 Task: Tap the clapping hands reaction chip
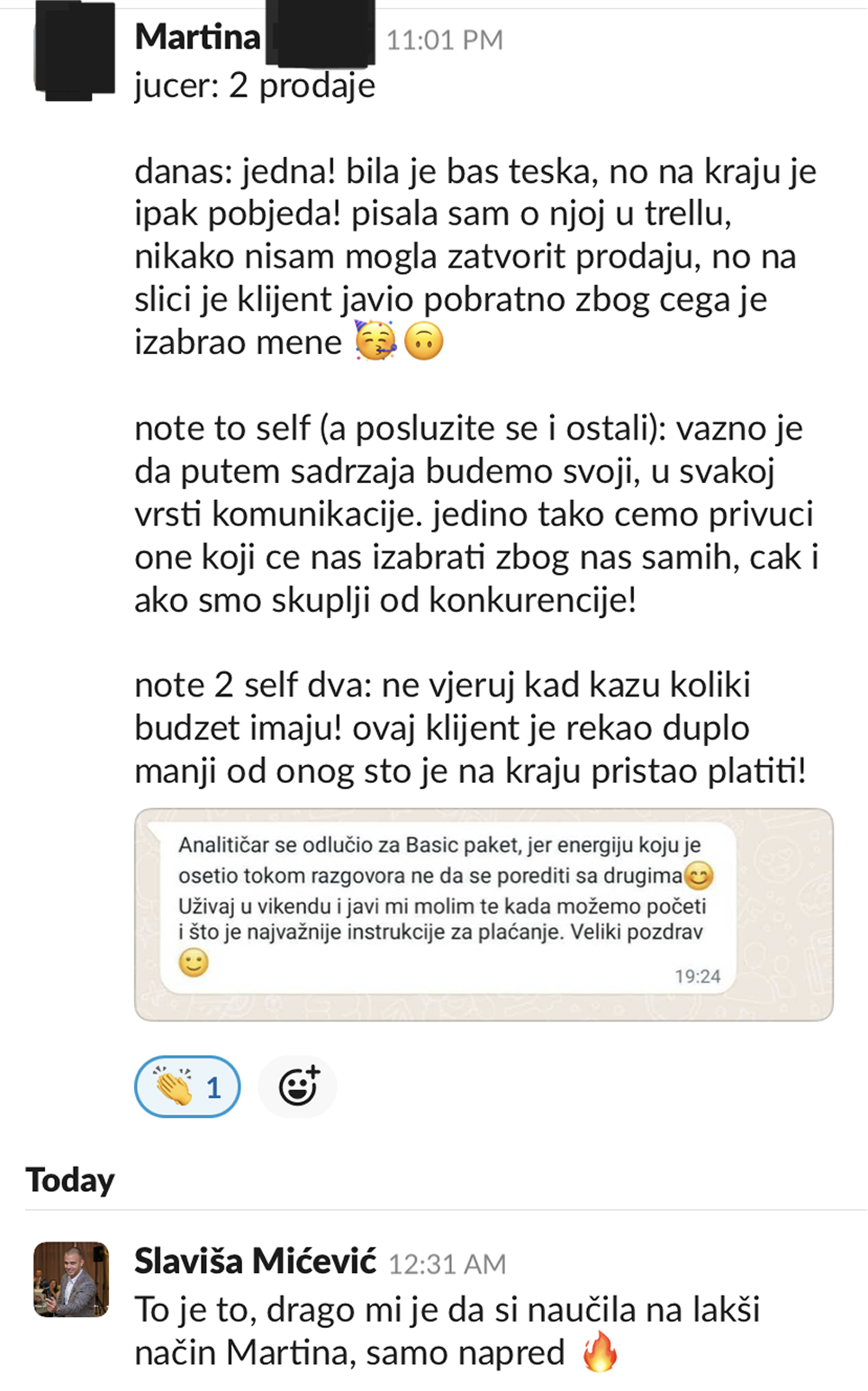pyautogui.click(x=187, y=1086)
